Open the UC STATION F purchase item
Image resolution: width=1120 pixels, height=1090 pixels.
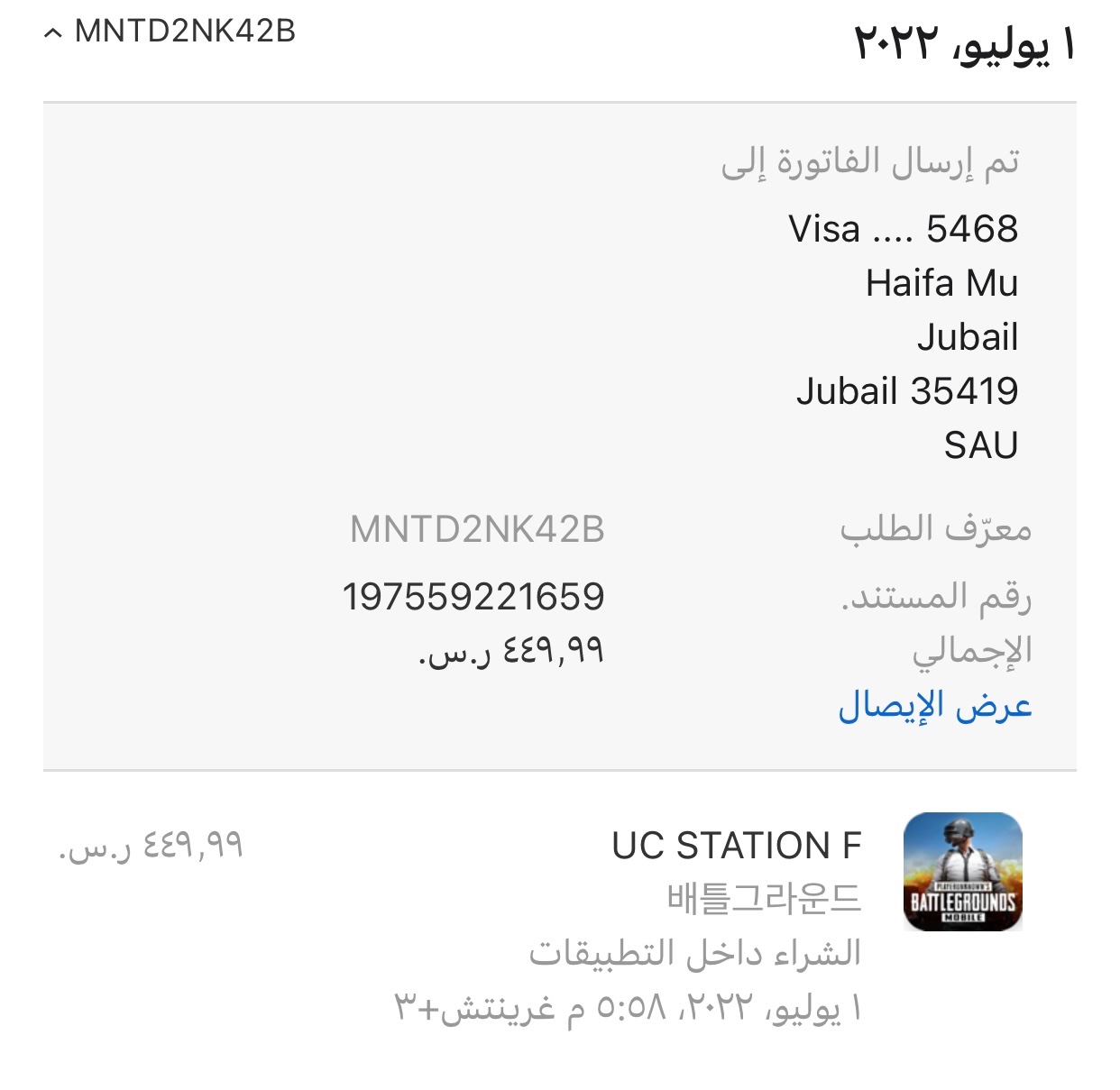pos(736,846)
